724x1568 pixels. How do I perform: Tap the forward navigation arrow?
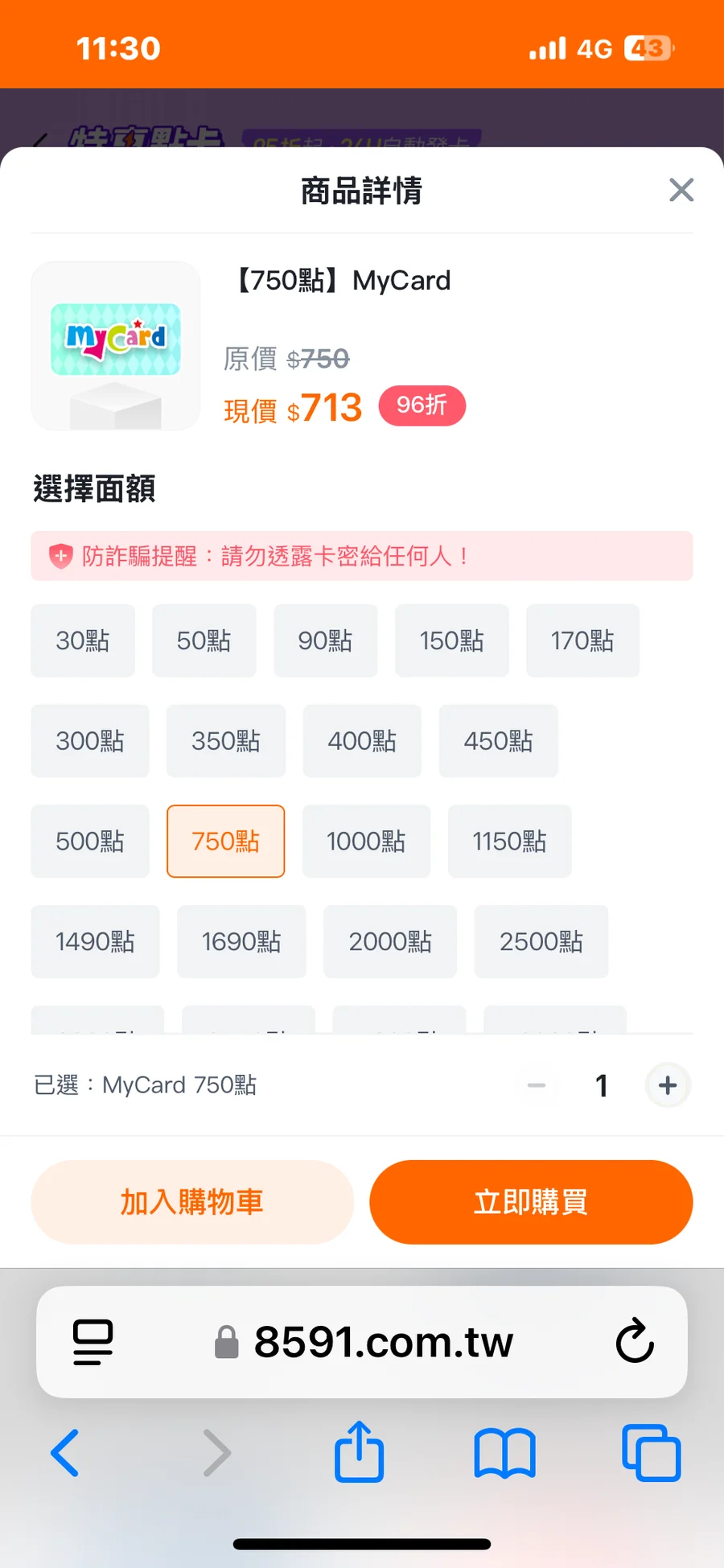pyautogui.click(x=216, y=1452)
